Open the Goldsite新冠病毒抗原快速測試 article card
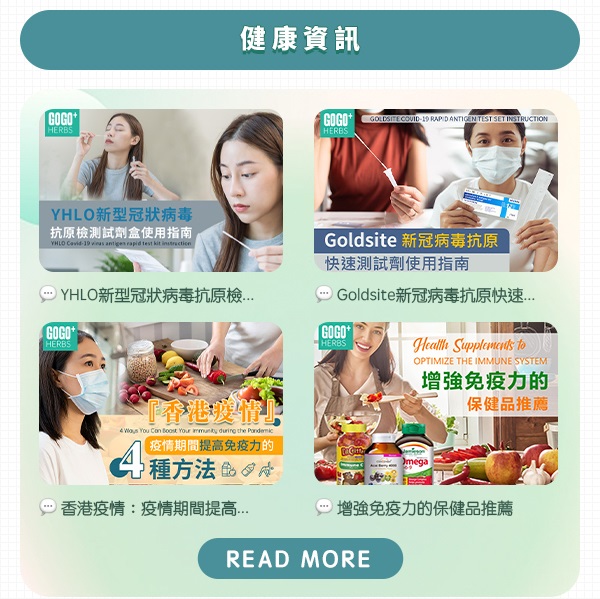 436,191
